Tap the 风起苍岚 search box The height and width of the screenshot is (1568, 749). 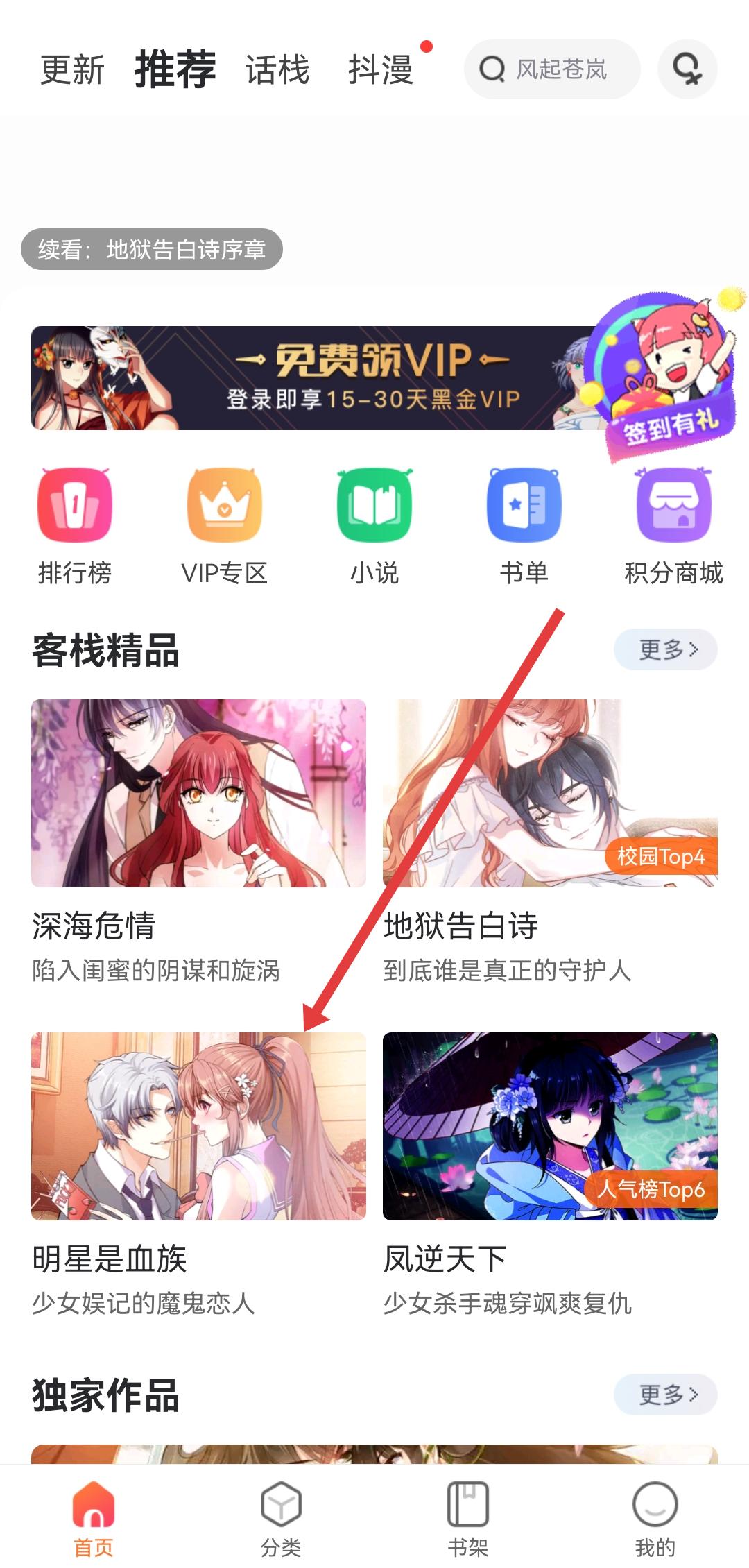pyautogui.click(x=551, y=69)
